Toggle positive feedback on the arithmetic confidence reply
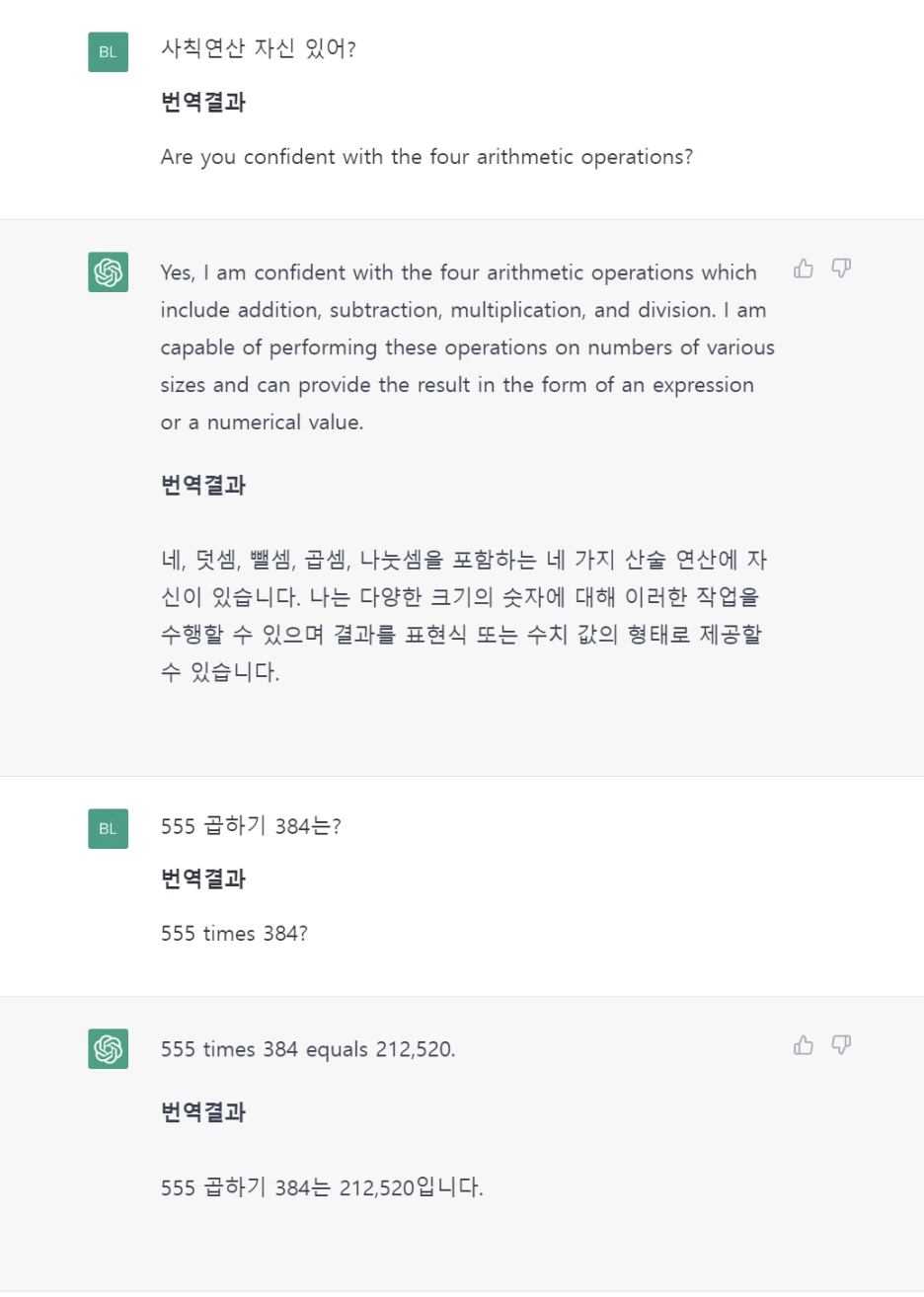This screenshot has height=1297, width=924. click(802, 267)
